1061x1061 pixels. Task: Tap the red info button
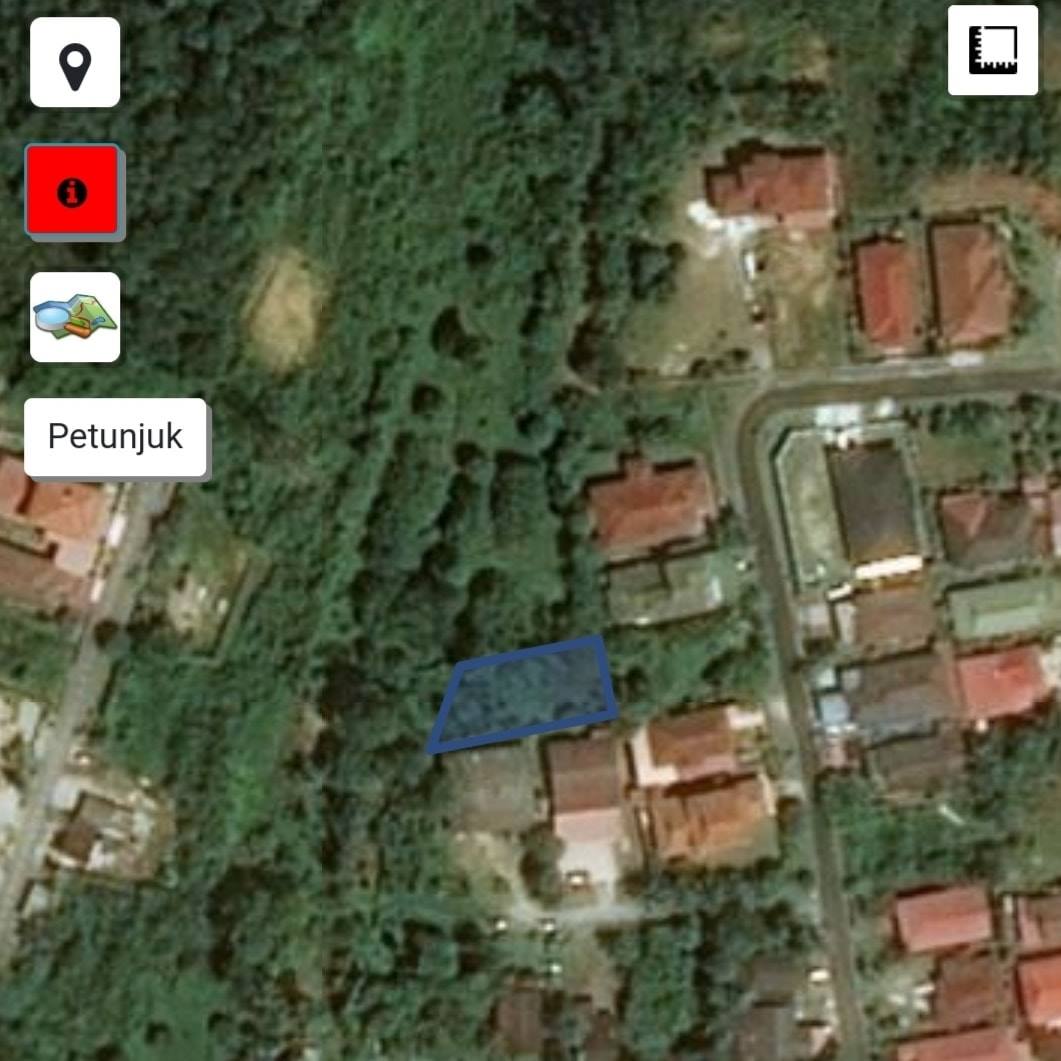click(72, 190)
